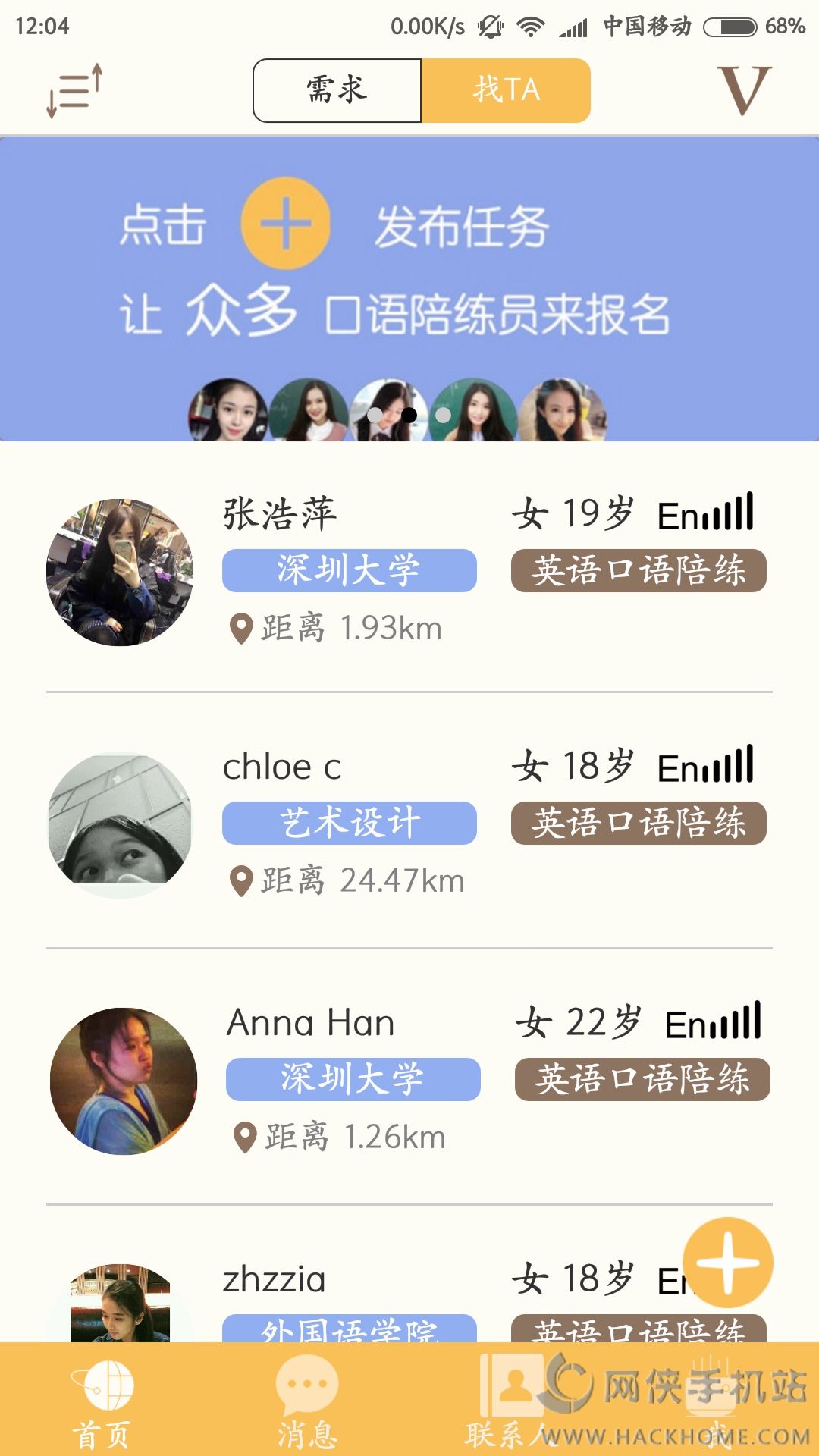
Task: View 张浩萍's profile
Action: click(x=409, y=572)
